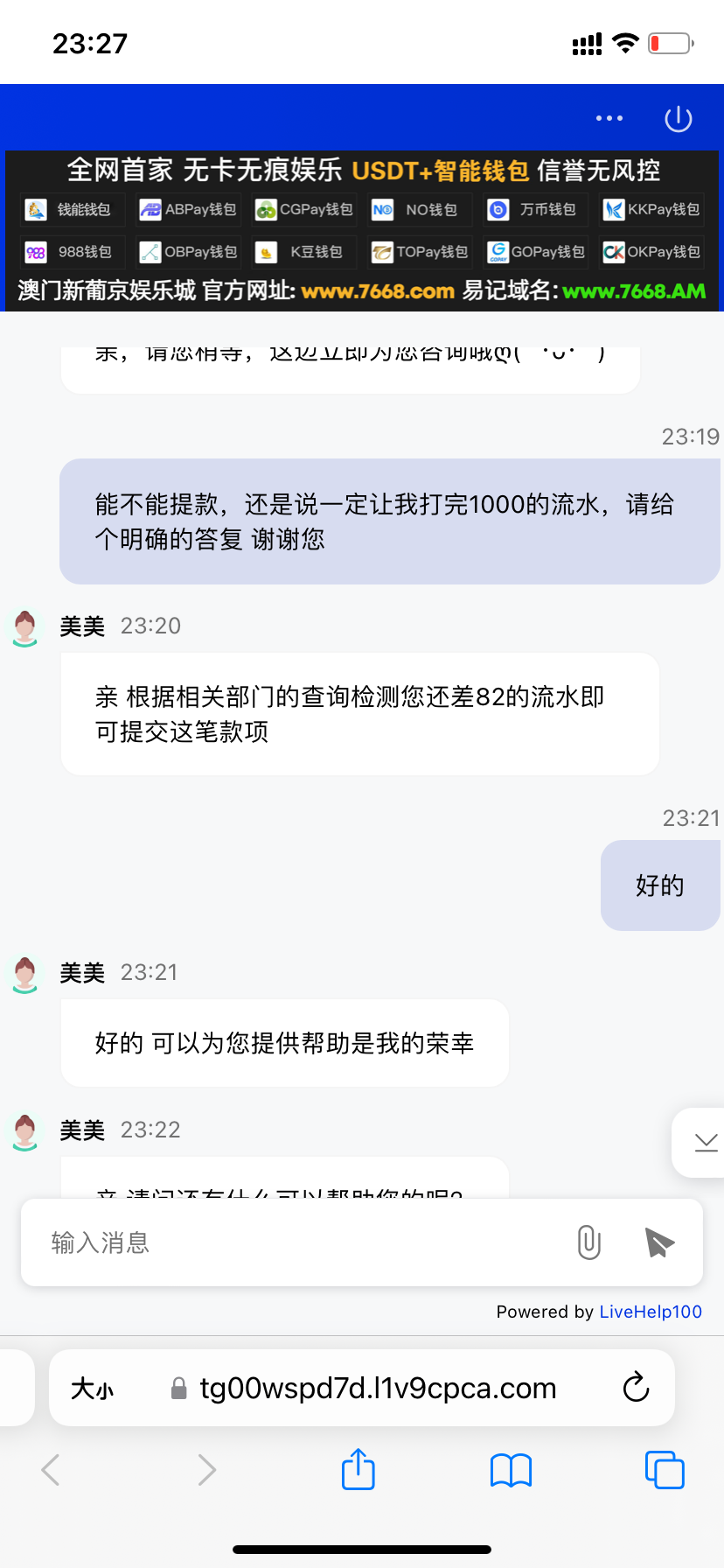Screen dimensions: 724x1568
Task: Collapse chat by clicking scroll-to-bottom chevron
Action: (705, 1142)
